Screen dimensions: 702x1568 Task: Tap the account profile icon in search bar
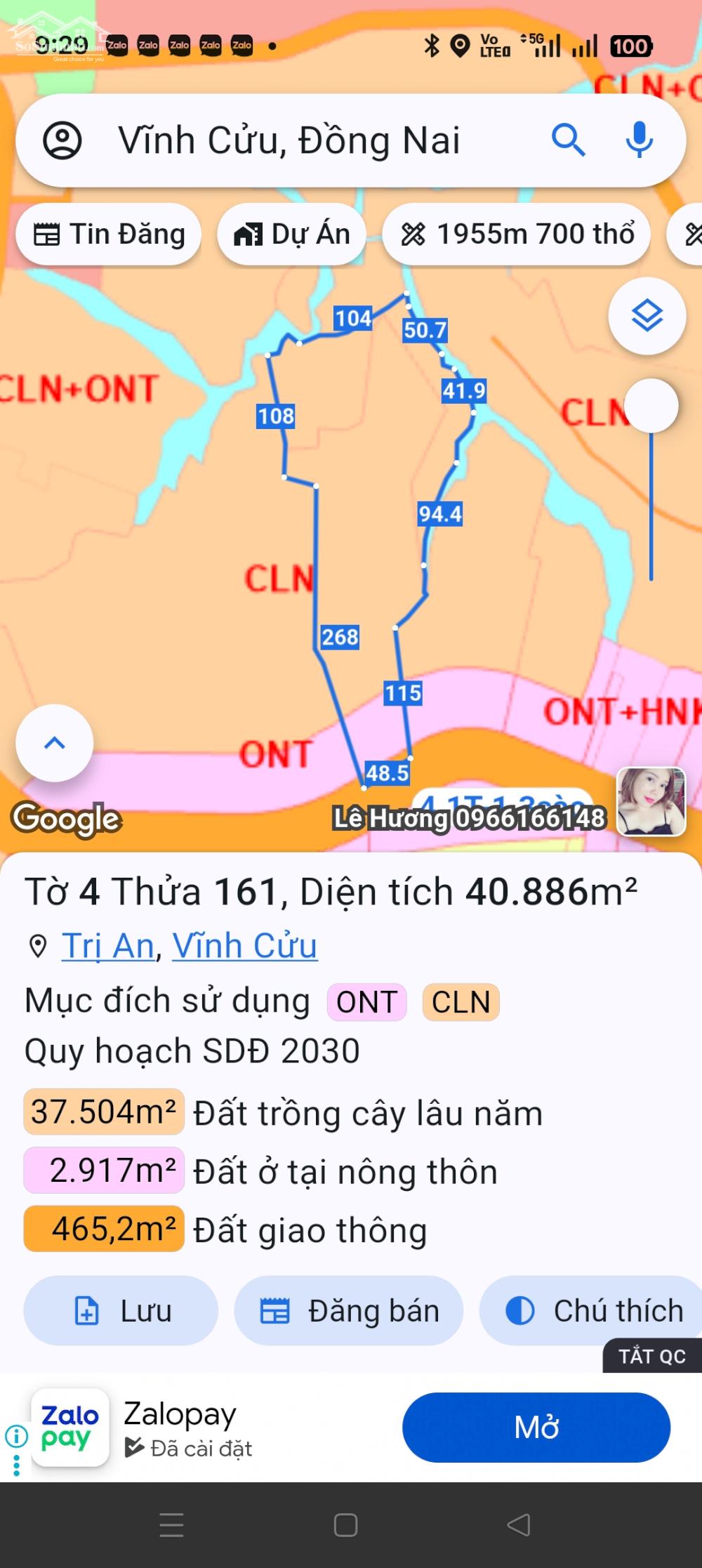click(64, 139)
